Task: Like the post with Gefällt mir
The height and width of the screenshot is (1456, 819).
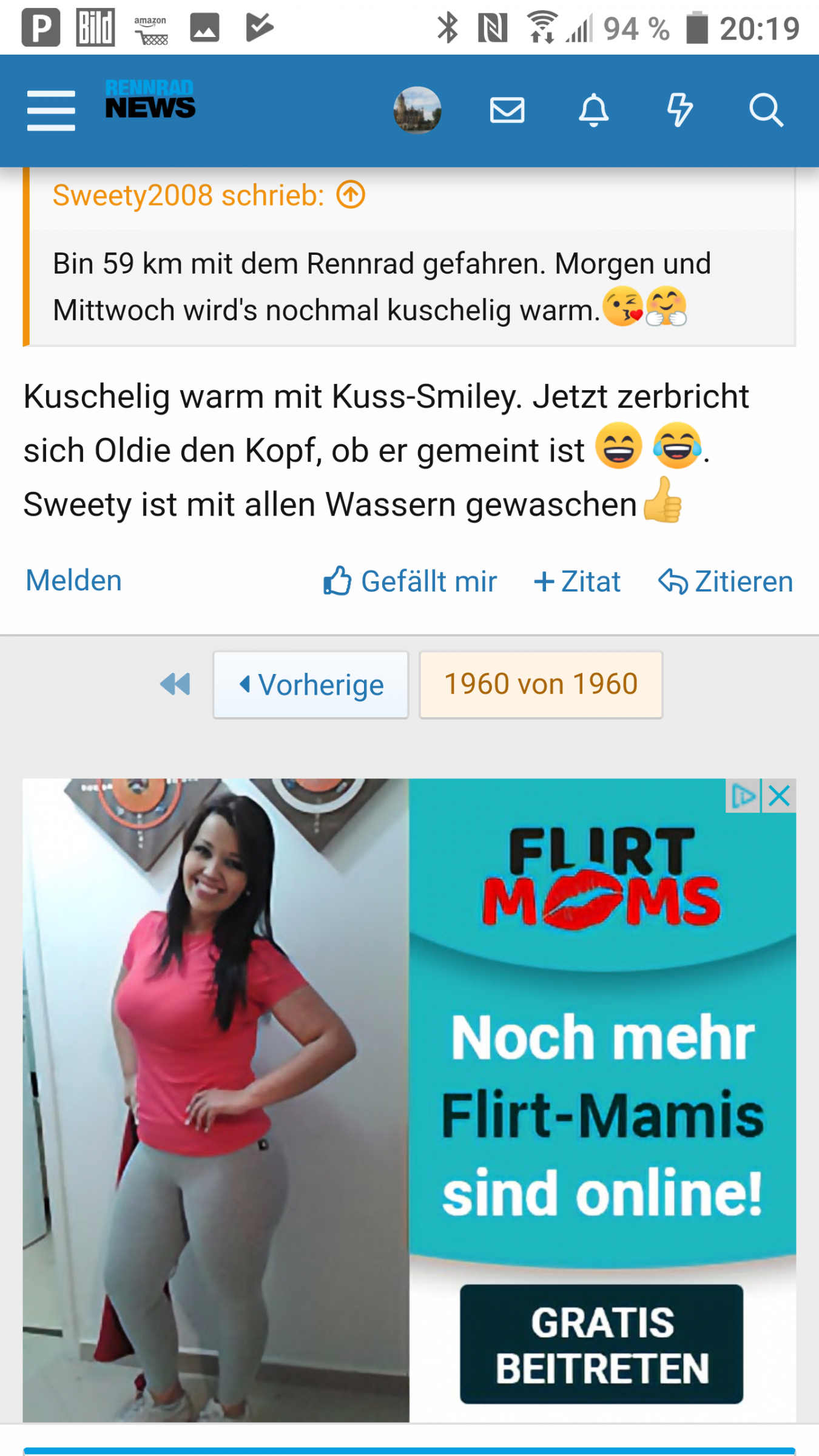Action: coord(410,581)
